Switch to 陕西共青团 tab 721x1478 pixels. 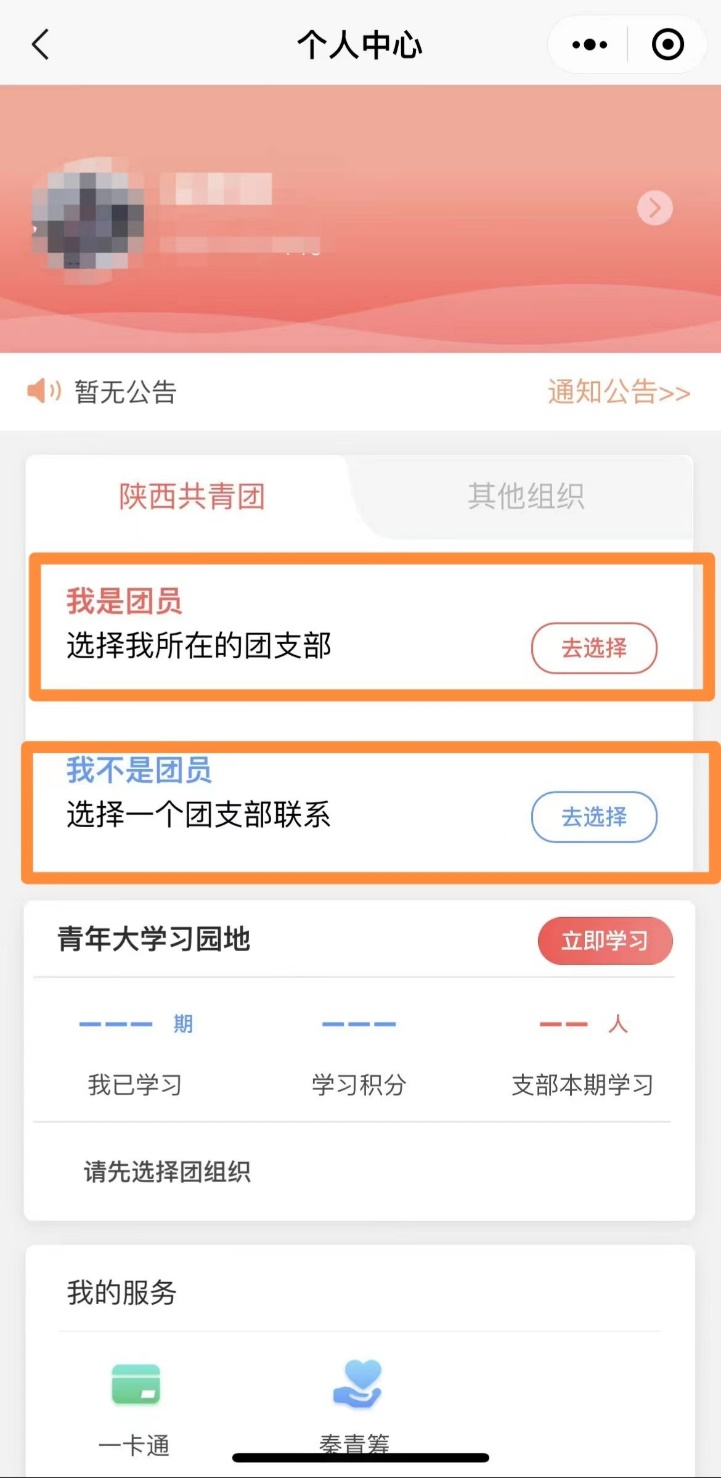192,497
